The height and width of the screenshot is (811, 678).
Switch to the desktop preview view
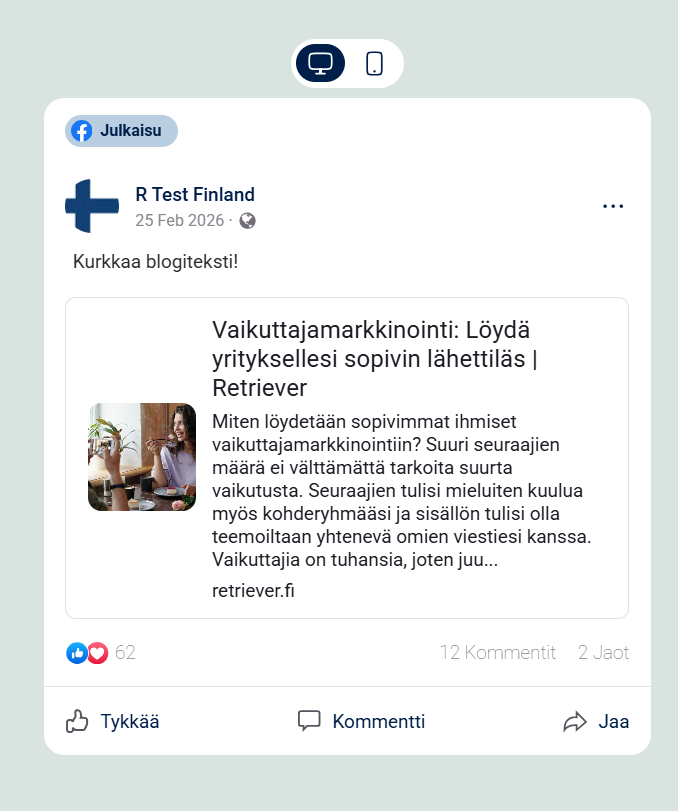pos(320,63)
